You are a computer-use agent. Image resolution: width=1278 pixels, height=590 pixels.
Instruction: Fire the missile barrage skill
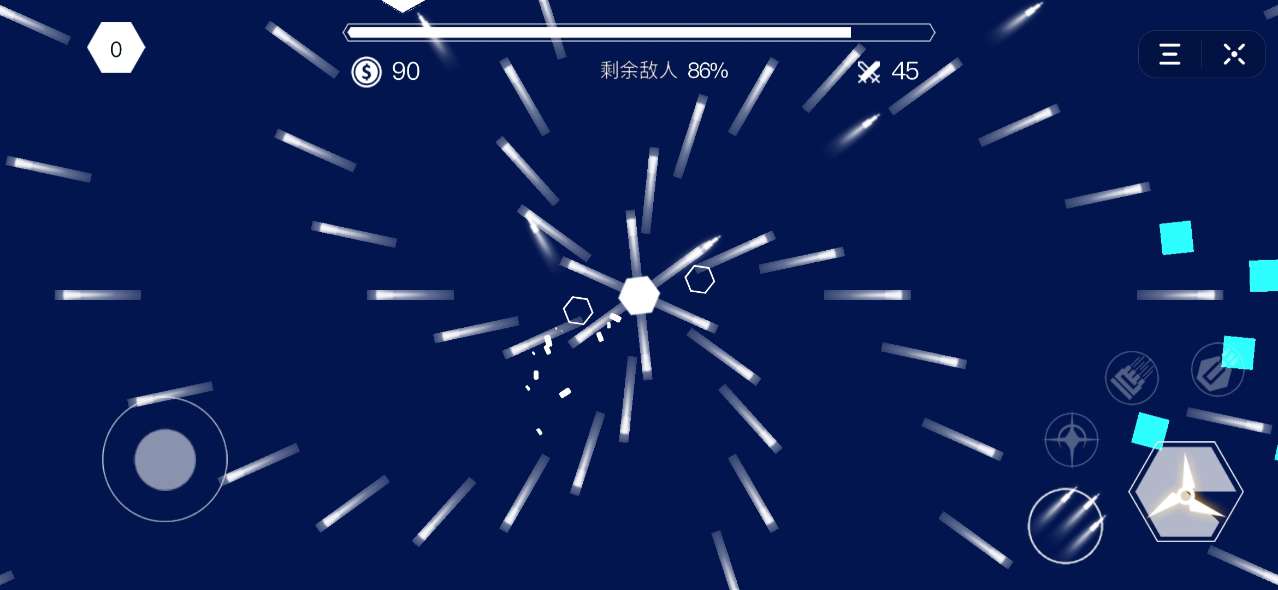tap(1065, 526)
